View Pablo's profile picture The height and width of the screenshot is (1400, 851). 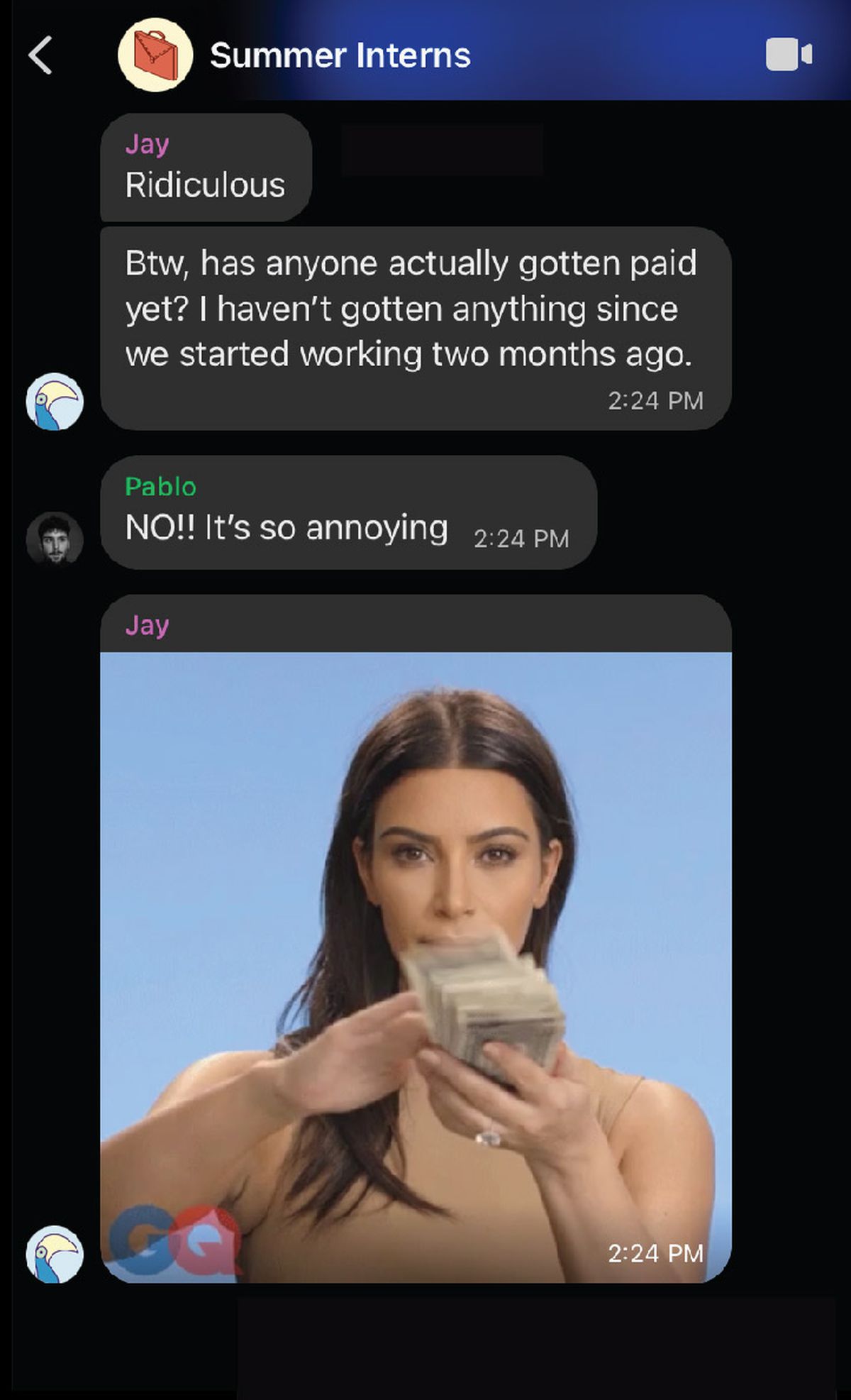click(x=55, y=539)
